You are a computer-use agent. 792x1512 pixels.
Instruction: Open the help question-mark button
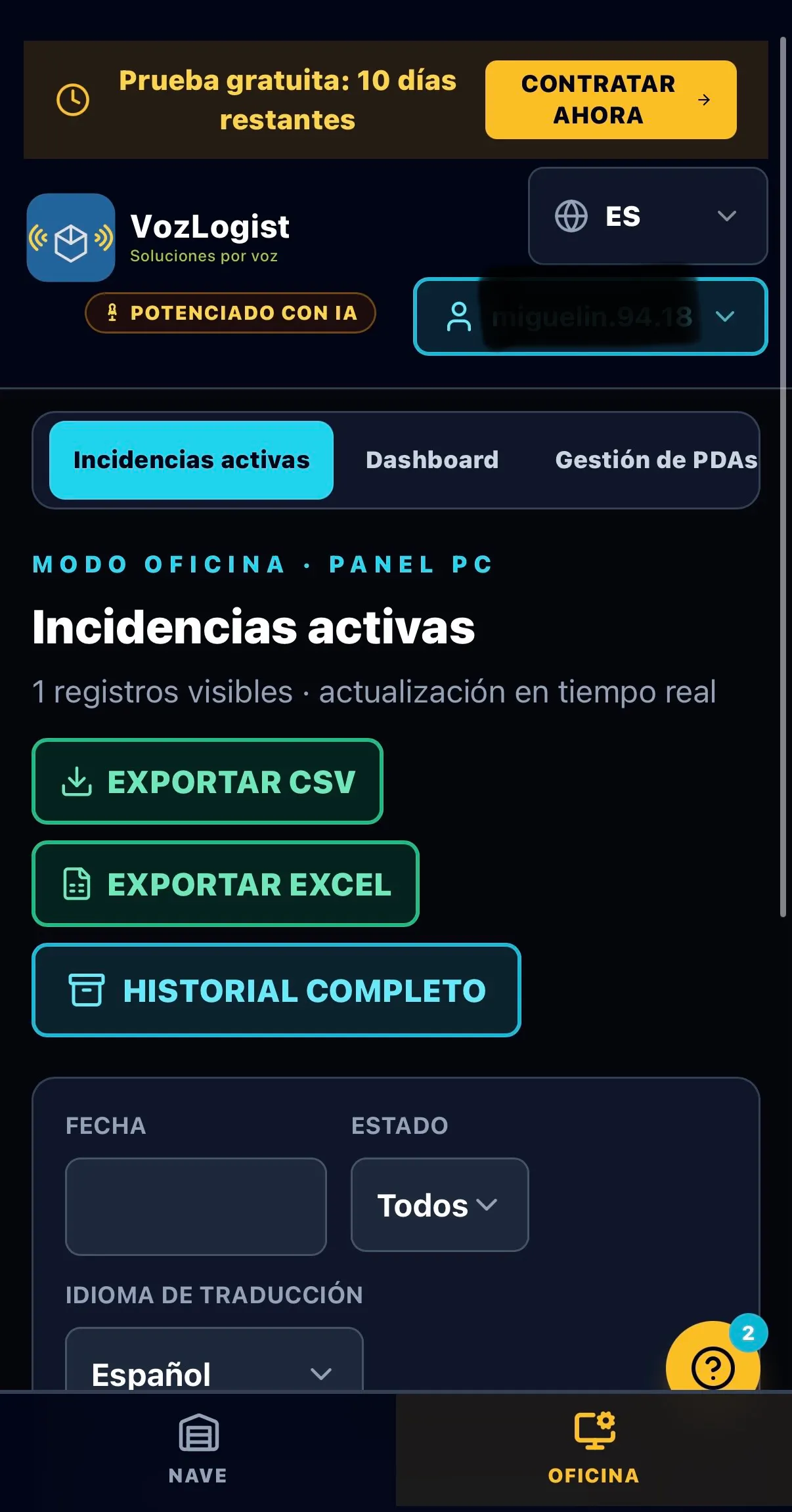click(713, 1360)
